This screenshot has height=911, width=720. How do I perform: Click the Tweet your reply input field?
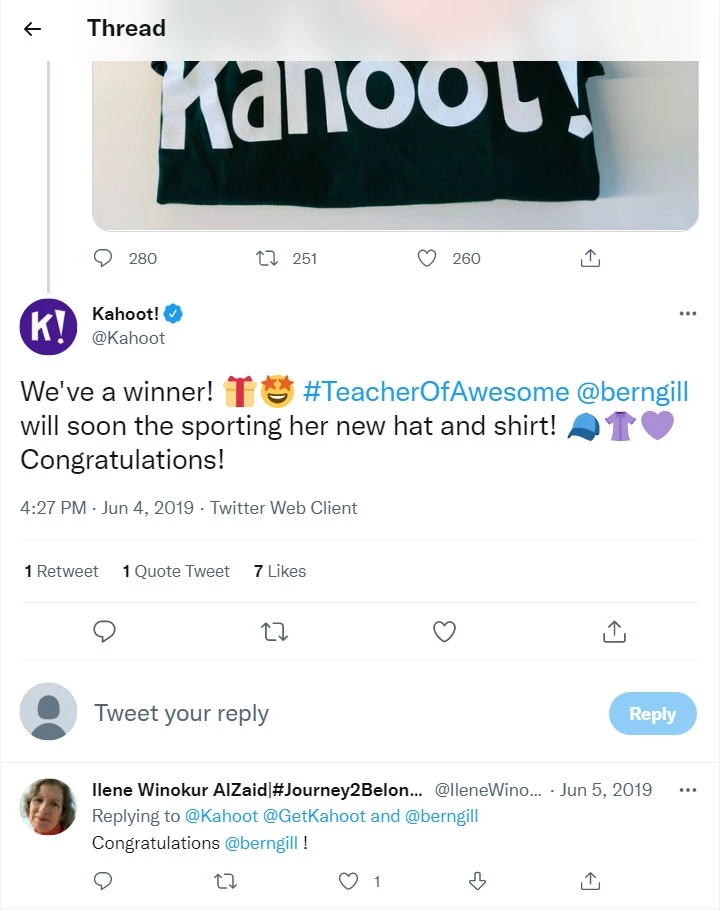click(180, 713)
